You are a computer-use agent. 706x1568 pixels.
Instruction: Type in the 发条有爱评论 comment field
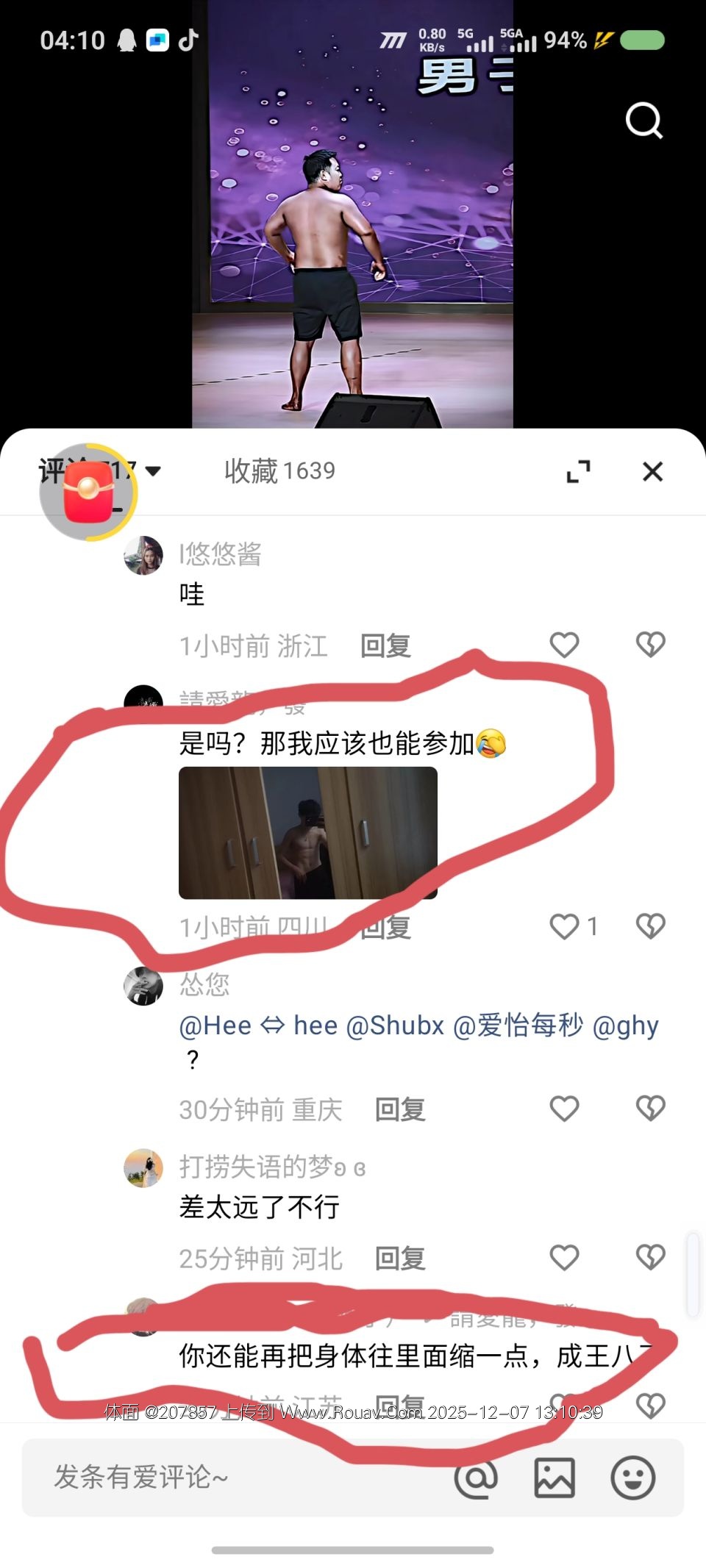pos(221,1478)
